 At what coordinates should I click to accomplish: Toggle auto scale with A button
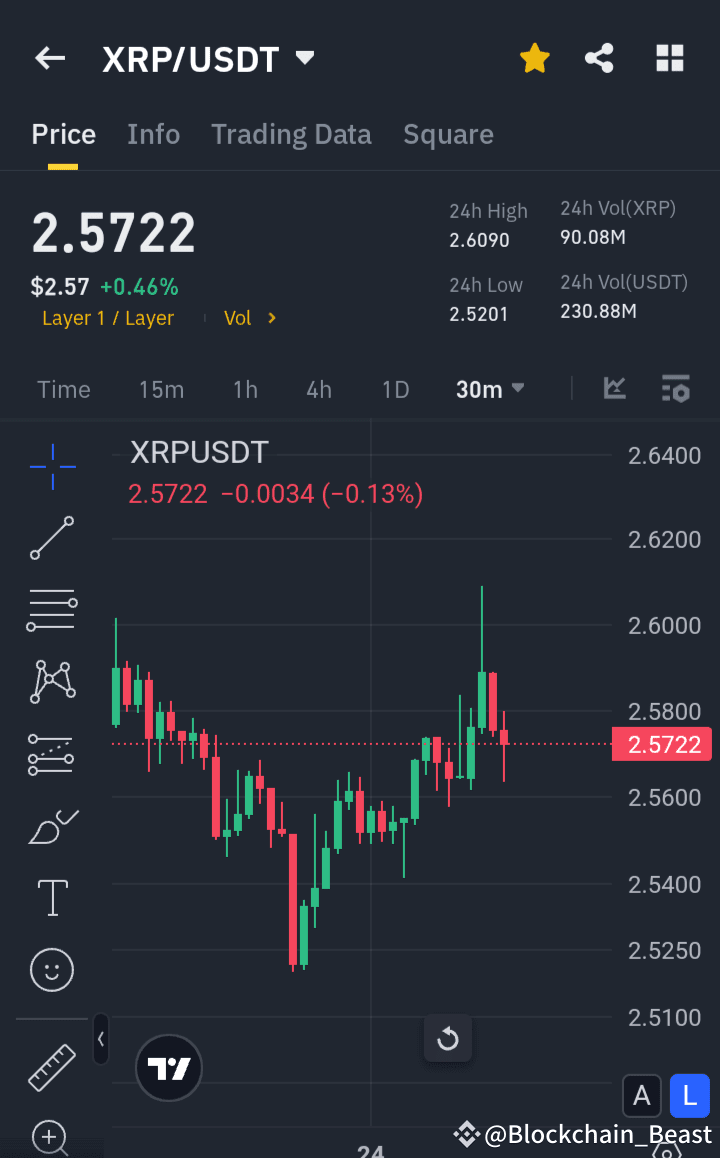pyautogui.click(x=642, y=1096)
